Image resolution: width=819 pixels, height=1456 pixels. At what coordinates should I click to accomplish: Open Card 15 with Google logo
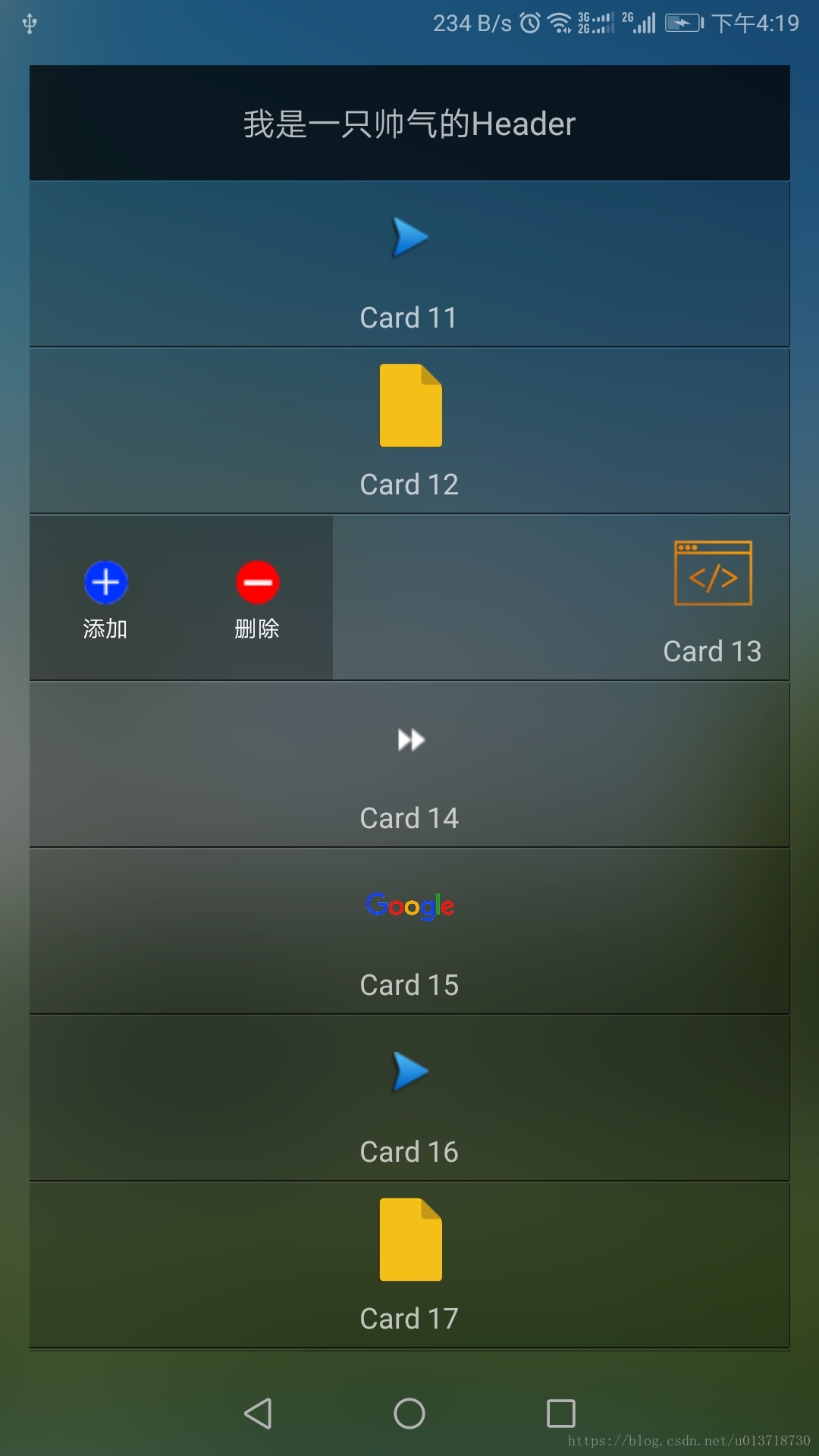[409, 931]
